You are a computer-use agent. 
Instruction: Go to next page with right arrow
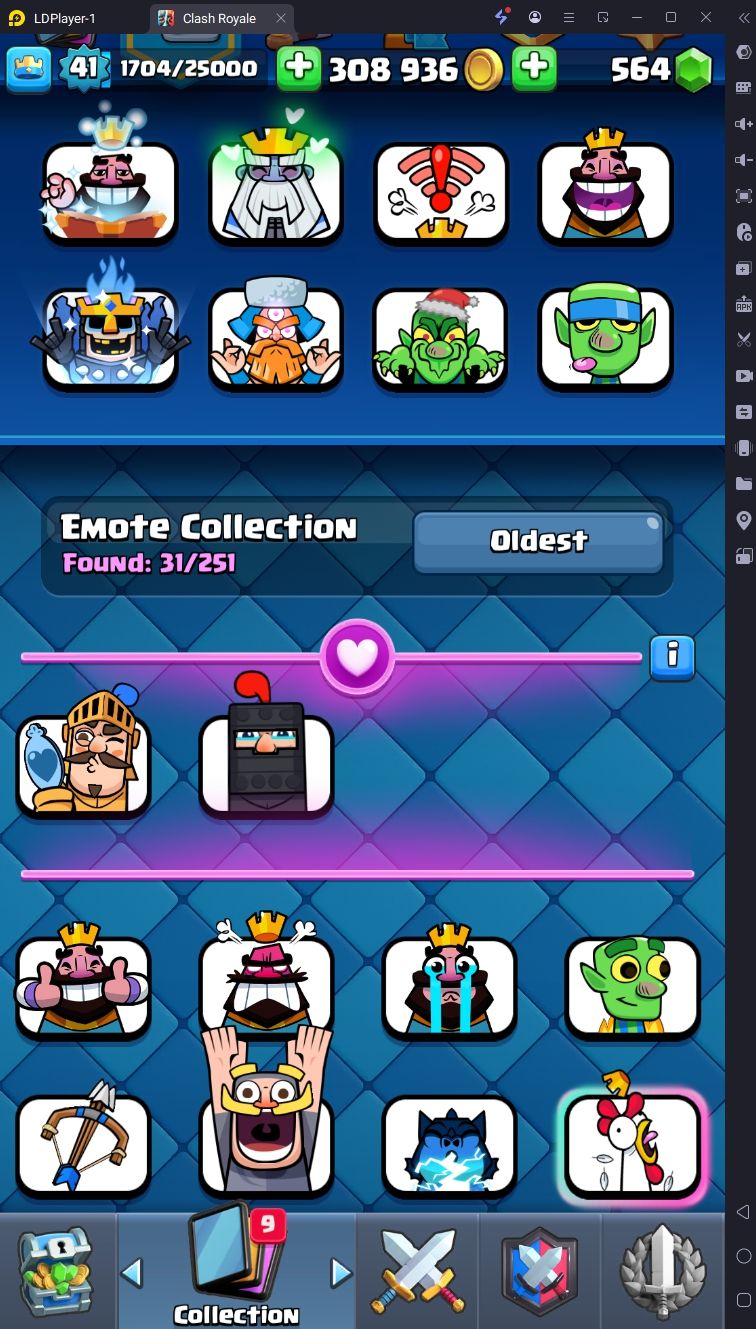click(x=341, y=1273)
